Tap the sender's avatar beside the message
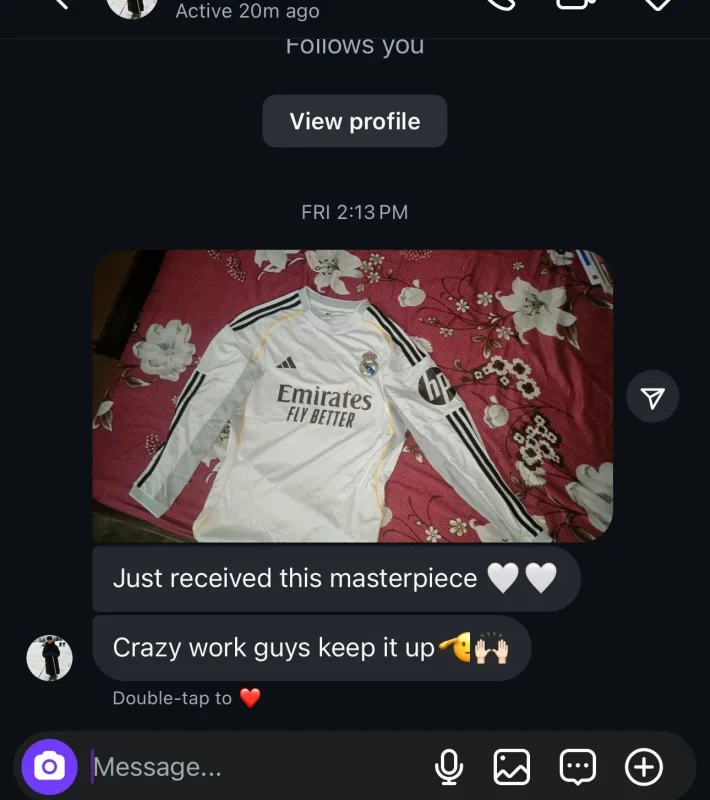Image resolution: width=710 pixels, height=800 pixels. [49, 658]
